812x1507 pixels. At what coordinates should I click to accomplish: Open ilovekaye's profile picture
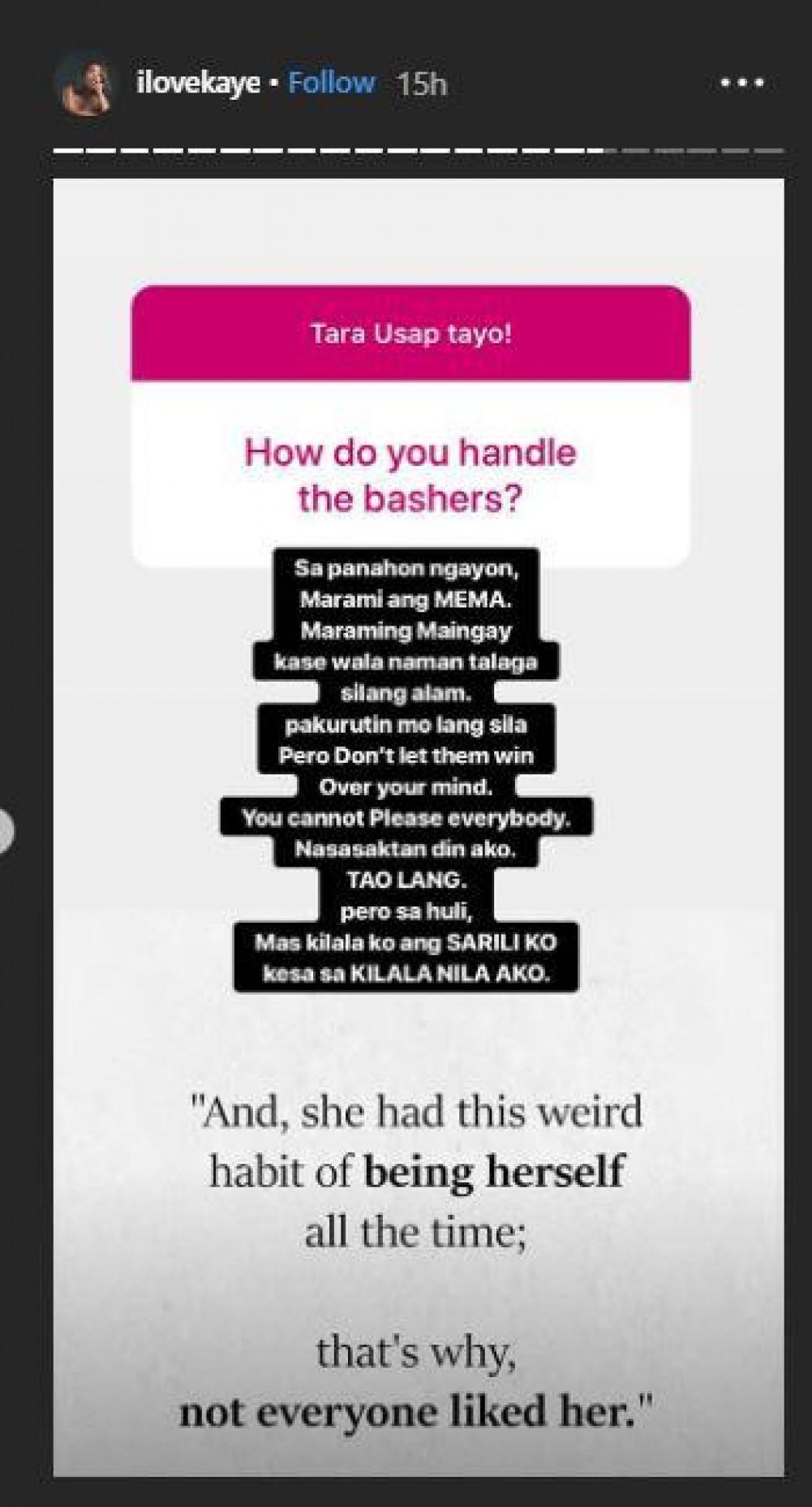tap(85, 84)
